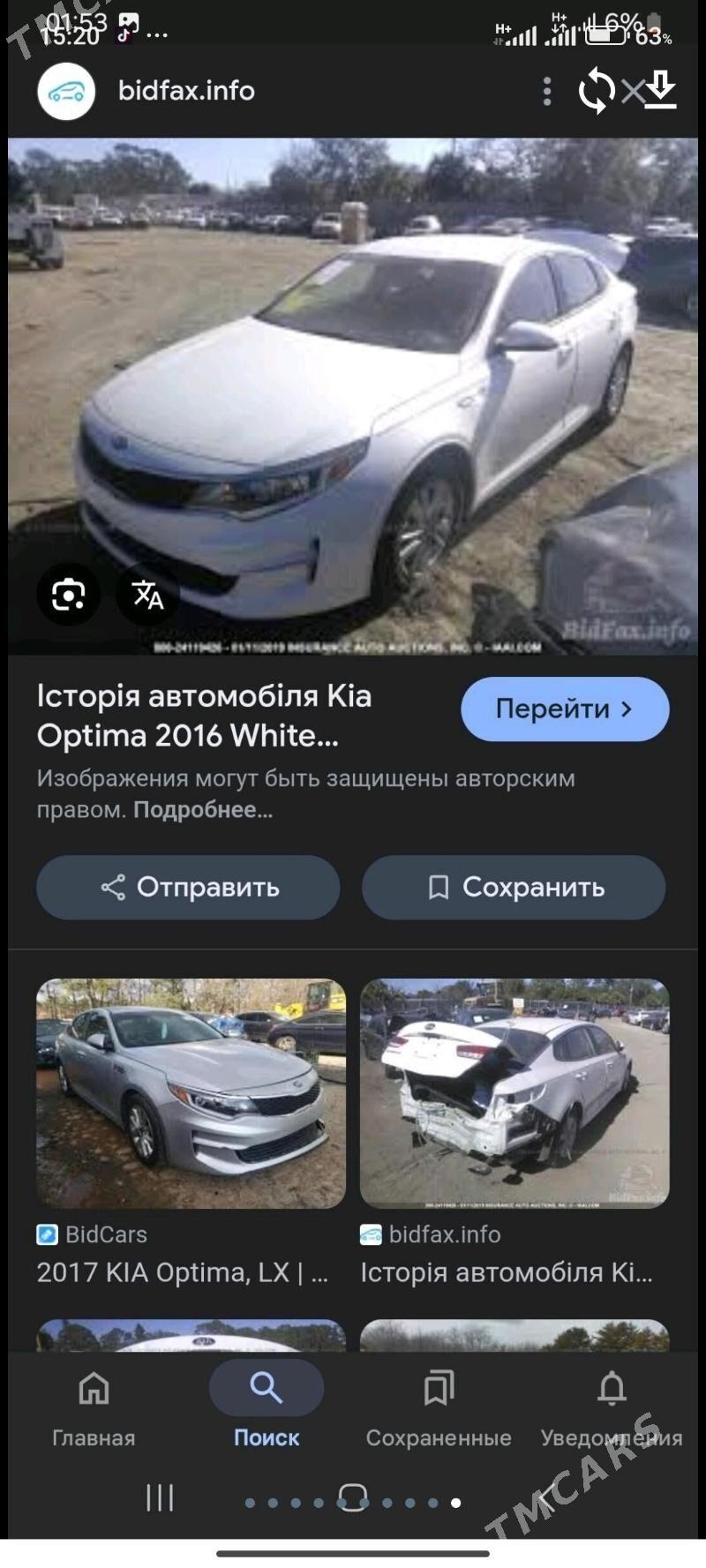
Task: Search the car photo with Lens
Action: 68,595
